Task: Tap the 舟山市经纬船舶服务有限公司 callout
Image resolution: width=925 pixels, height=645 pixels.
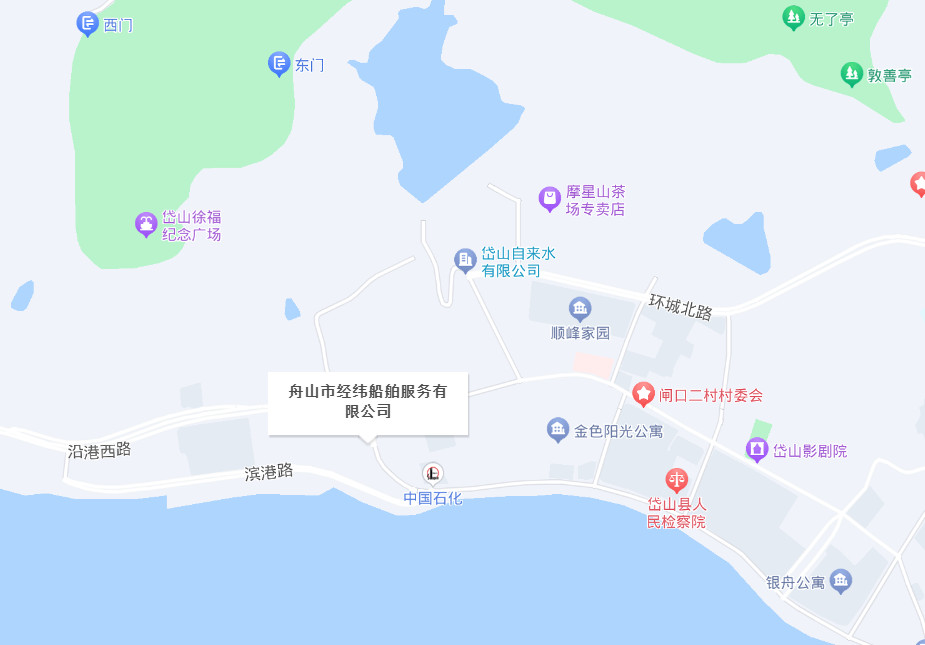Action: pyautogui.click(x=367, y=402)
